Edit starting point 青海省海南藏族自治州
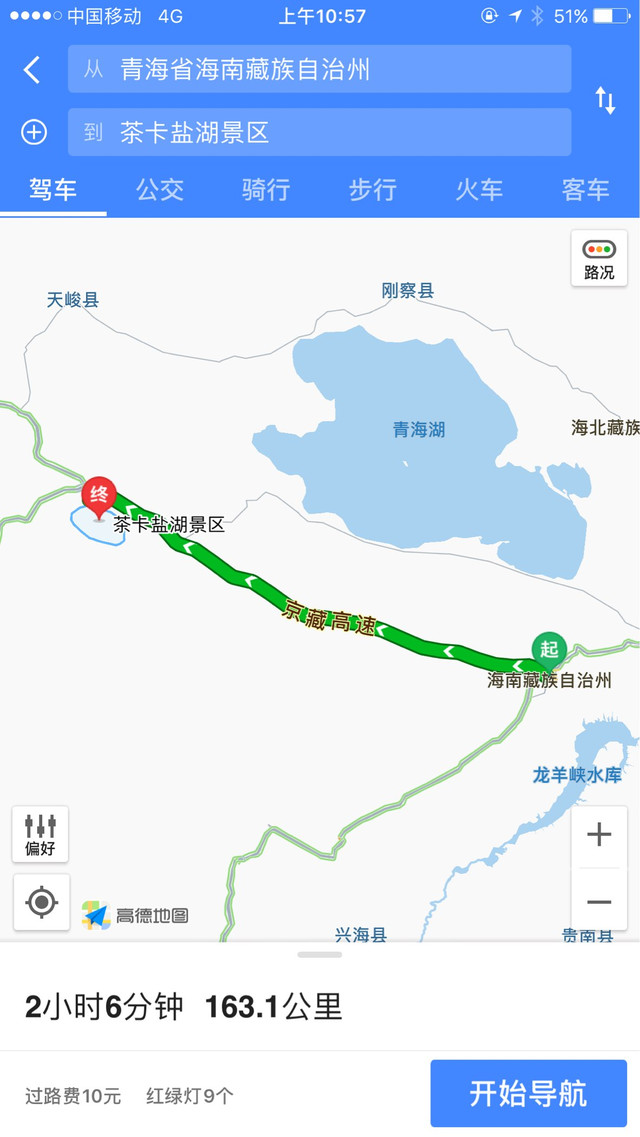640x1137 pixels. tap(320, 70)
